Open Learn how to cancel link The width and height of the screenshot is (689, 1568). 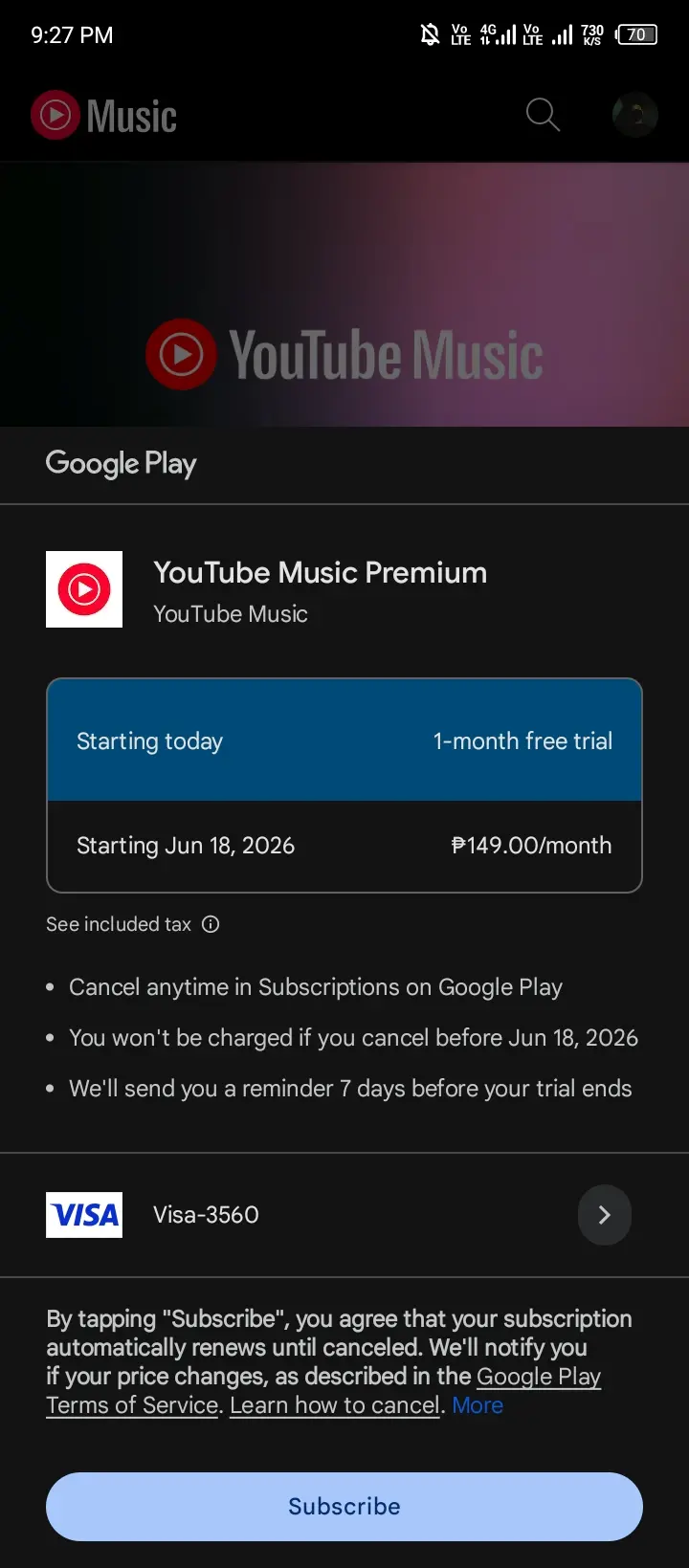pyautogui.click(x=335, y=1404)
